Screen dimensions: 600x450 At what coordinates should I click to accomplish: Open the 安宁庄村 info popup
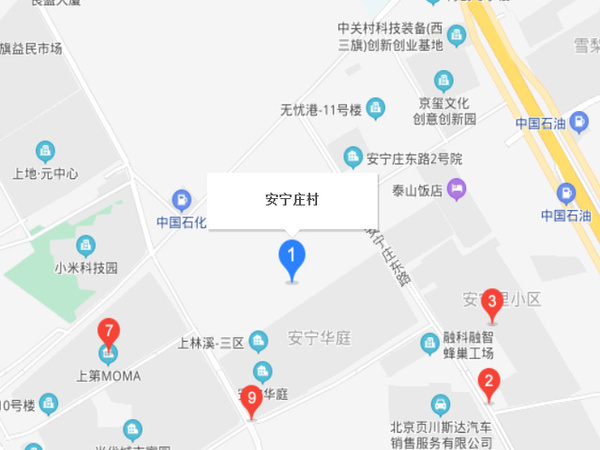point(292,200)
